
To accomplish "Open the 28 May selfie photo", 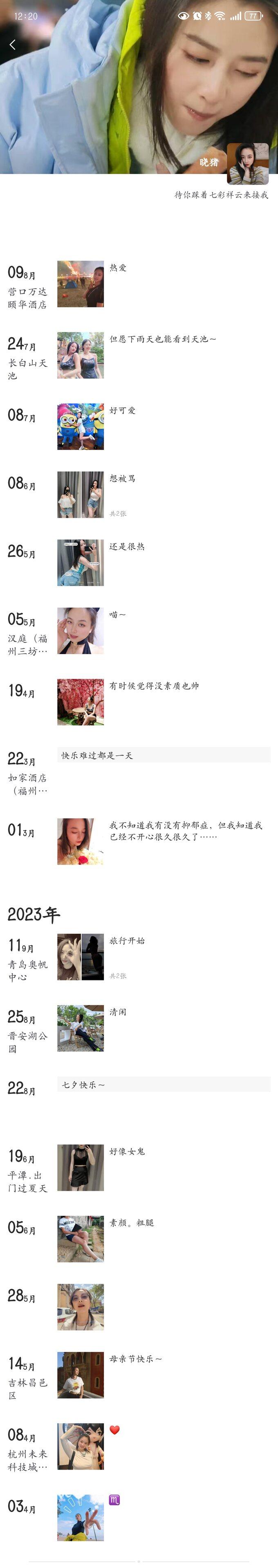I will click(x=81, y=1307).
